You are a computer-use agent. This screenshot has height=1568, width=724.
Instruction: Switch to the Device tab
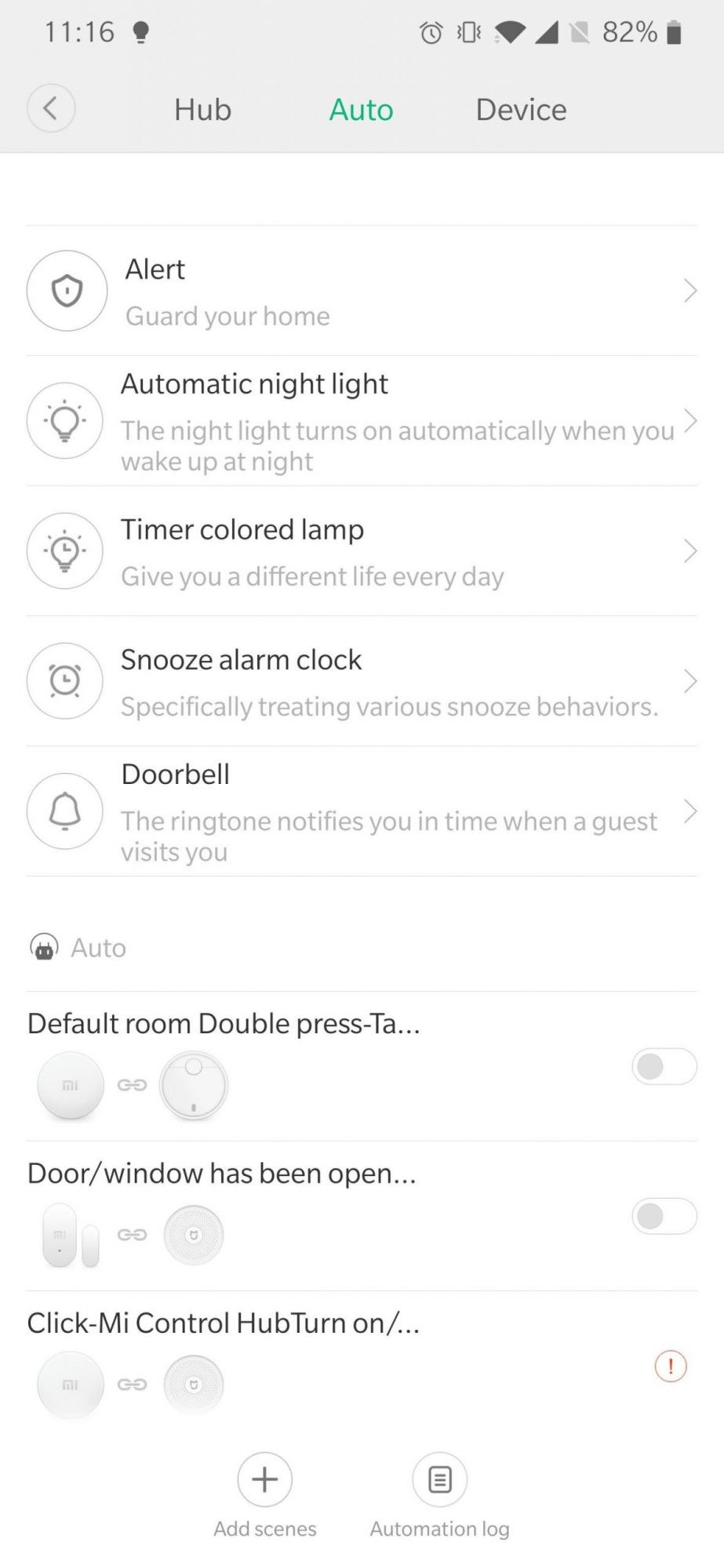pyautogui.click(x=521, y=110)
